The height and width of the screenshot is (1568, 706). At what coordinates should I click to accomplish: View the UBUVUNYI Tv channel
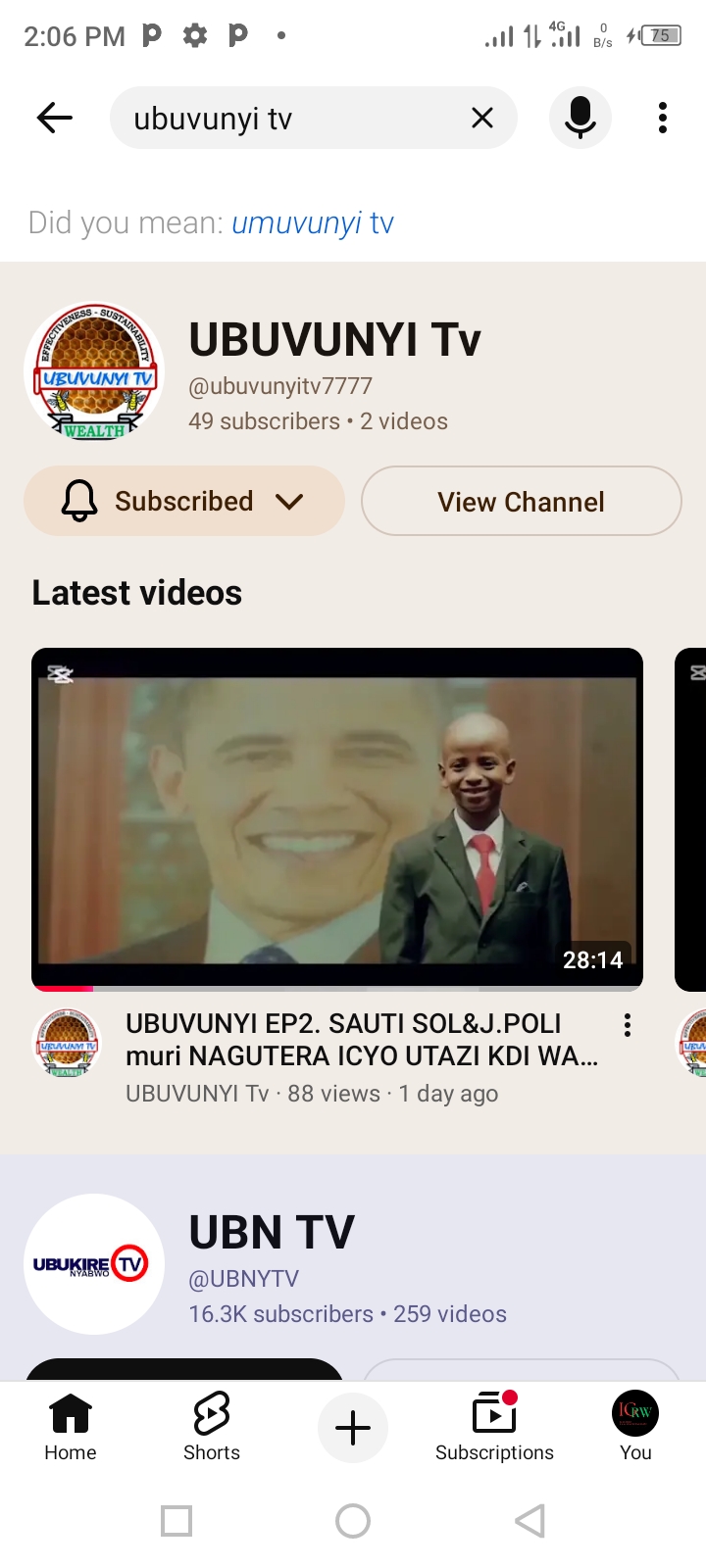(x=521, y=502)
